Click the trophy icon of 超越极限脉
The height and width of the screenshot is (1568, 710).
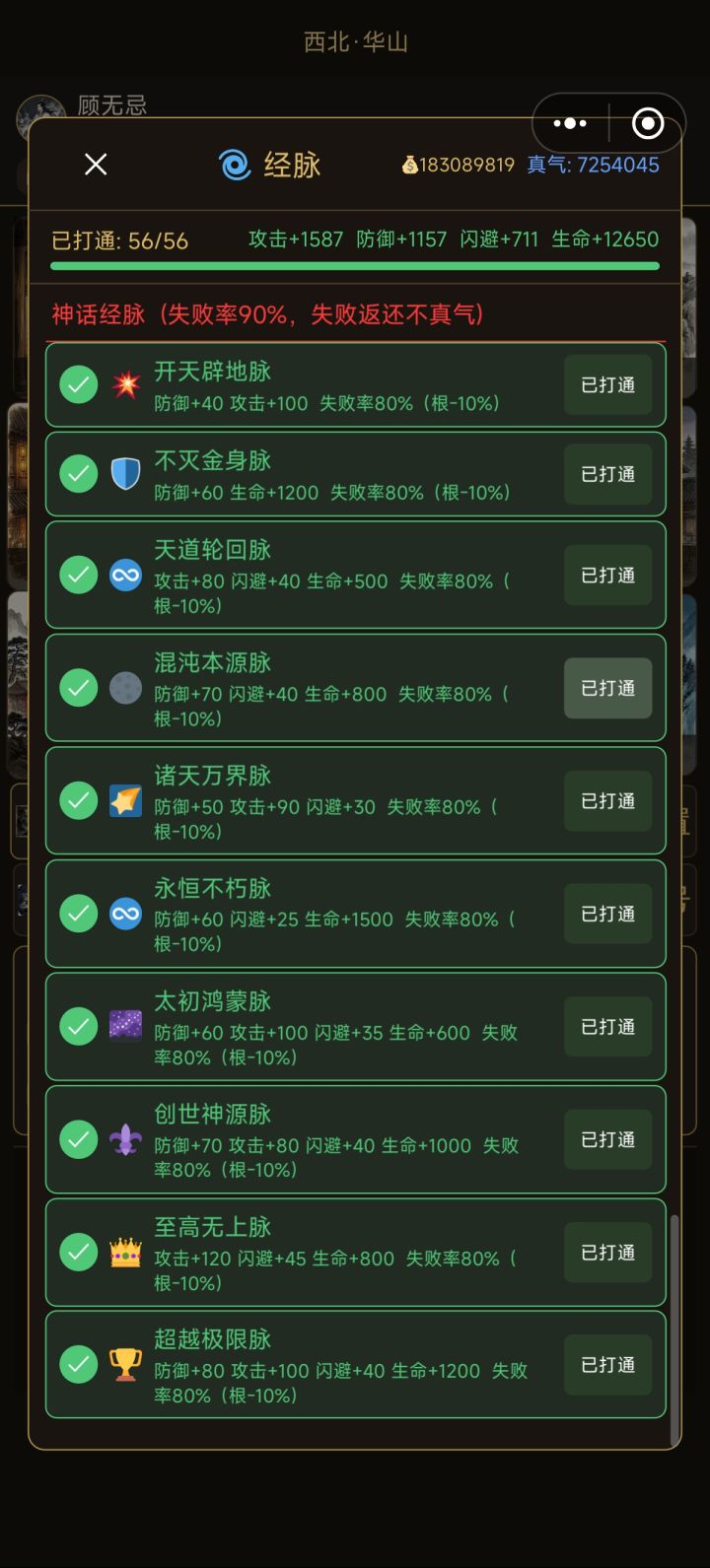point(126,1365)
